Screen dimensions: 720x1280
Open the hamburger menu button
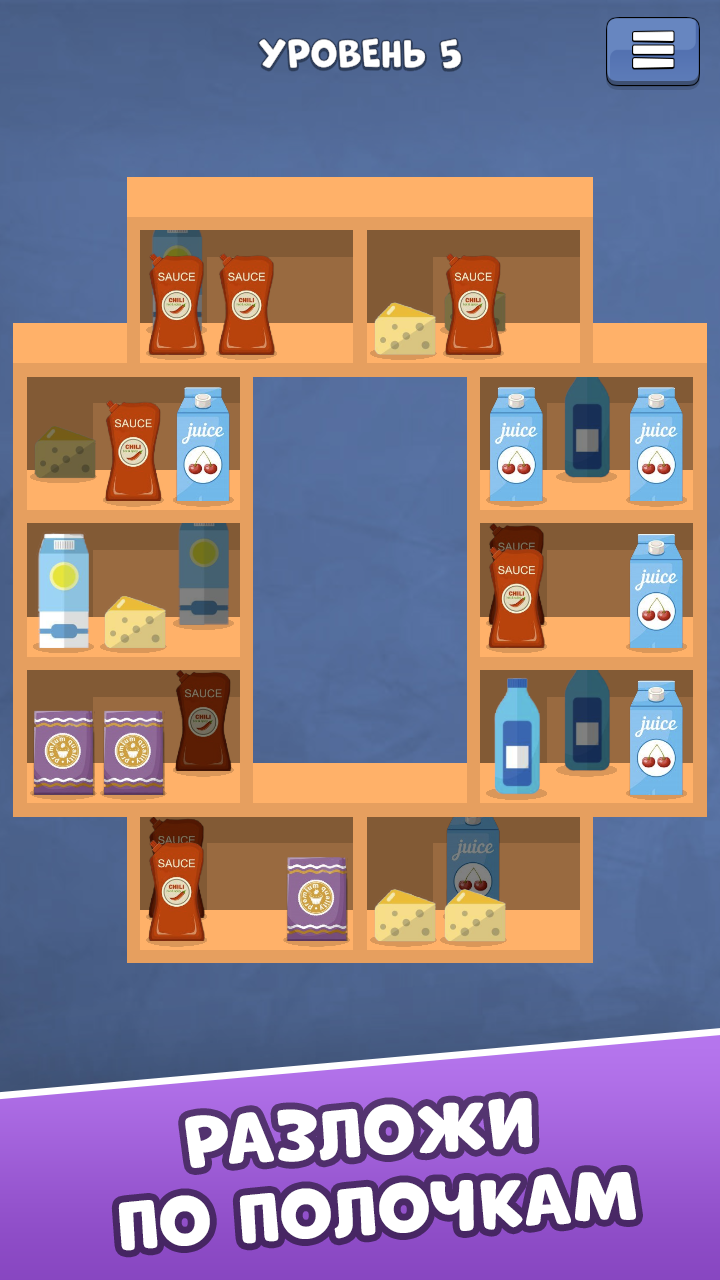coord(652,50)
